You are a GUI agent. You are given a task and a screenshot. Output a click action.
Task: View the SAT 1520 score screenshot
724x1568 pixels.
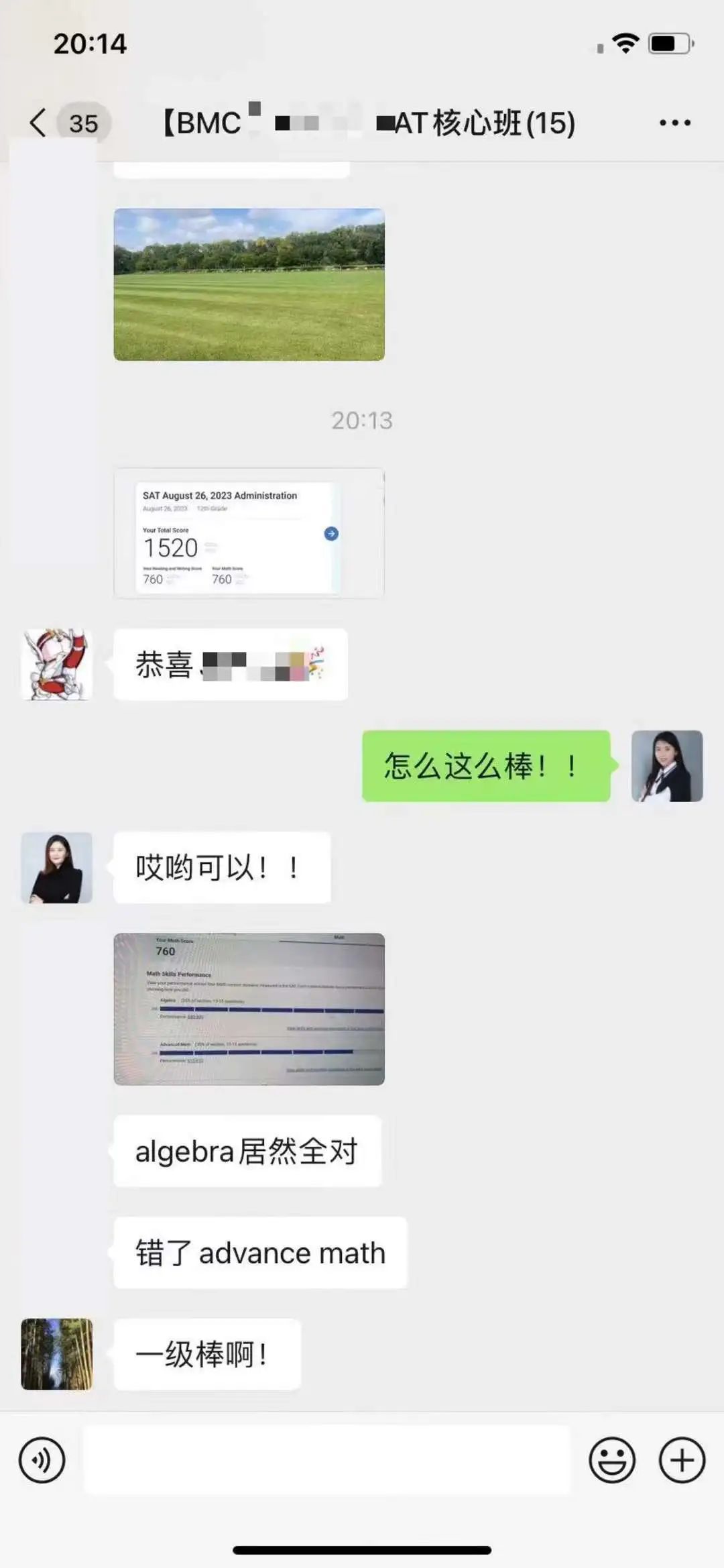(249, 533)
